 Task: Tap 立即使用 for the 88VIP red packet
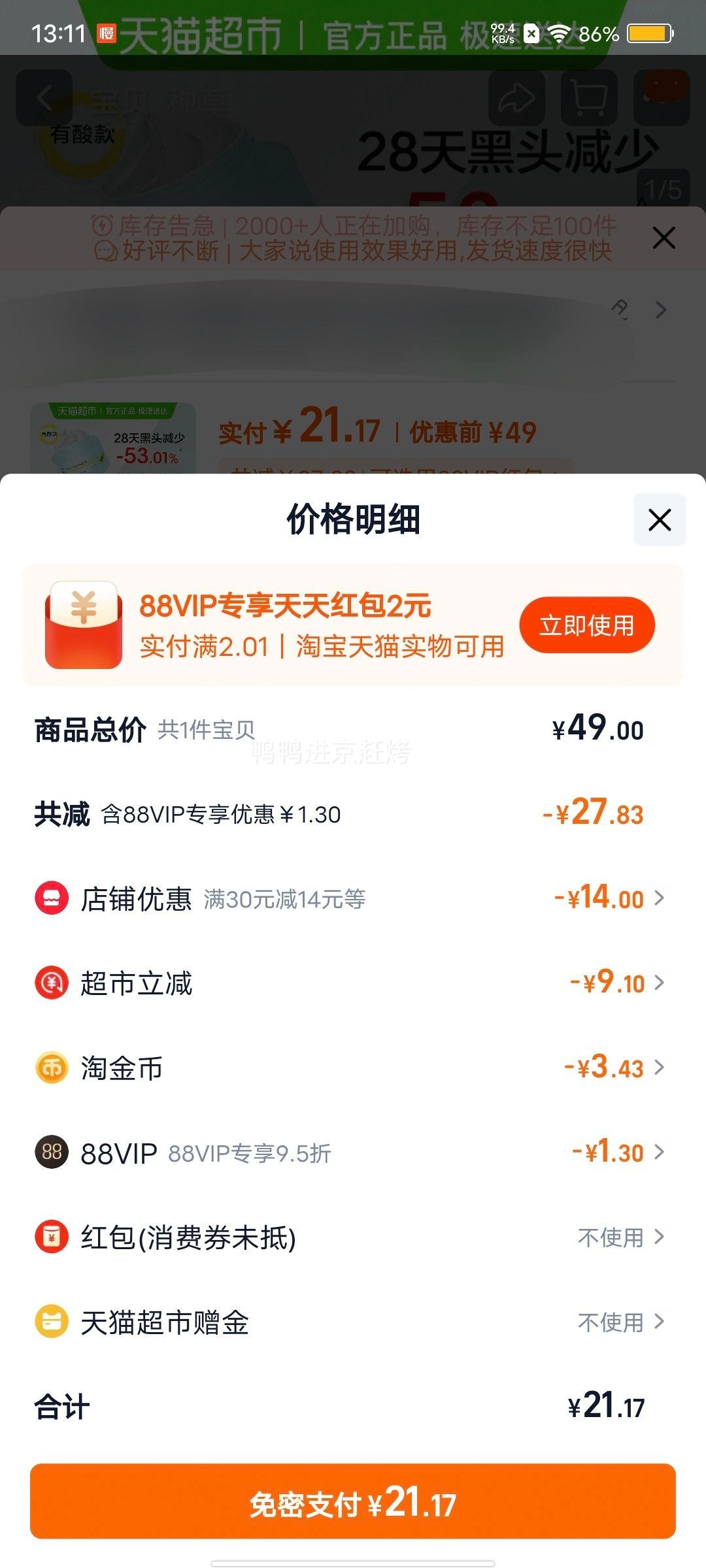587,625
